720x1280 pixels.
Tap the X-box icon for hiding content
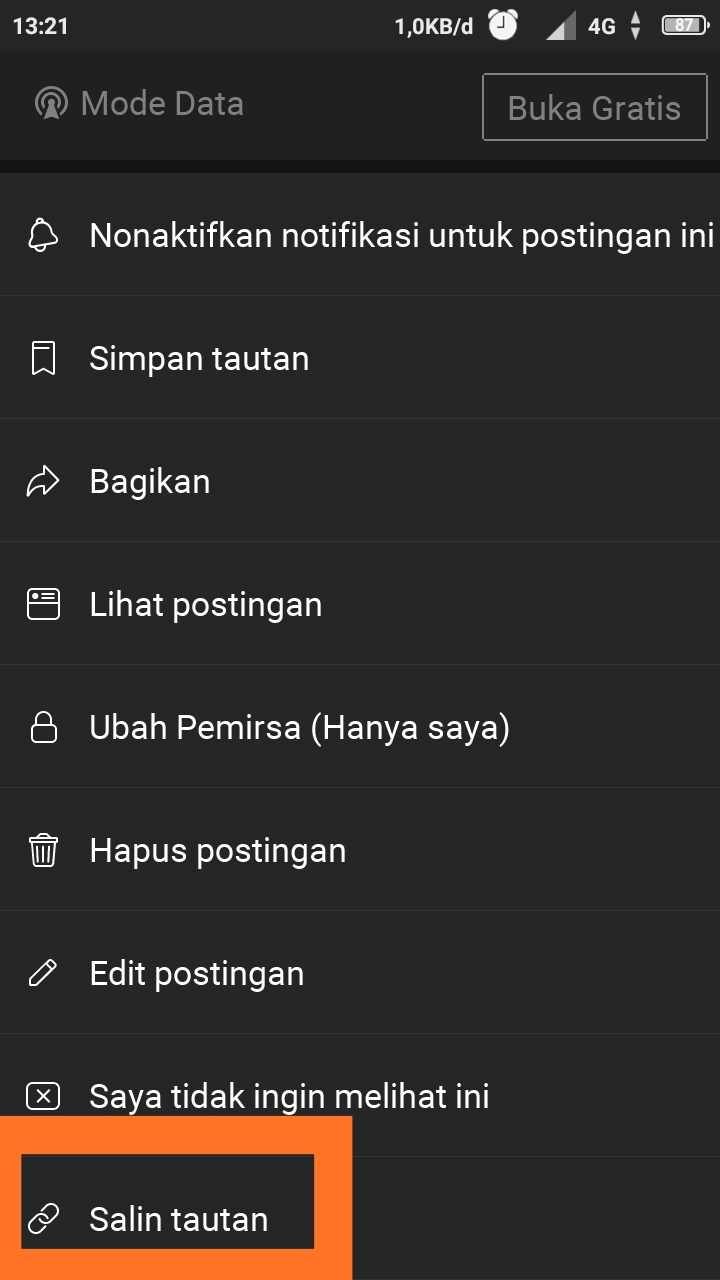tap(42, 1095)
